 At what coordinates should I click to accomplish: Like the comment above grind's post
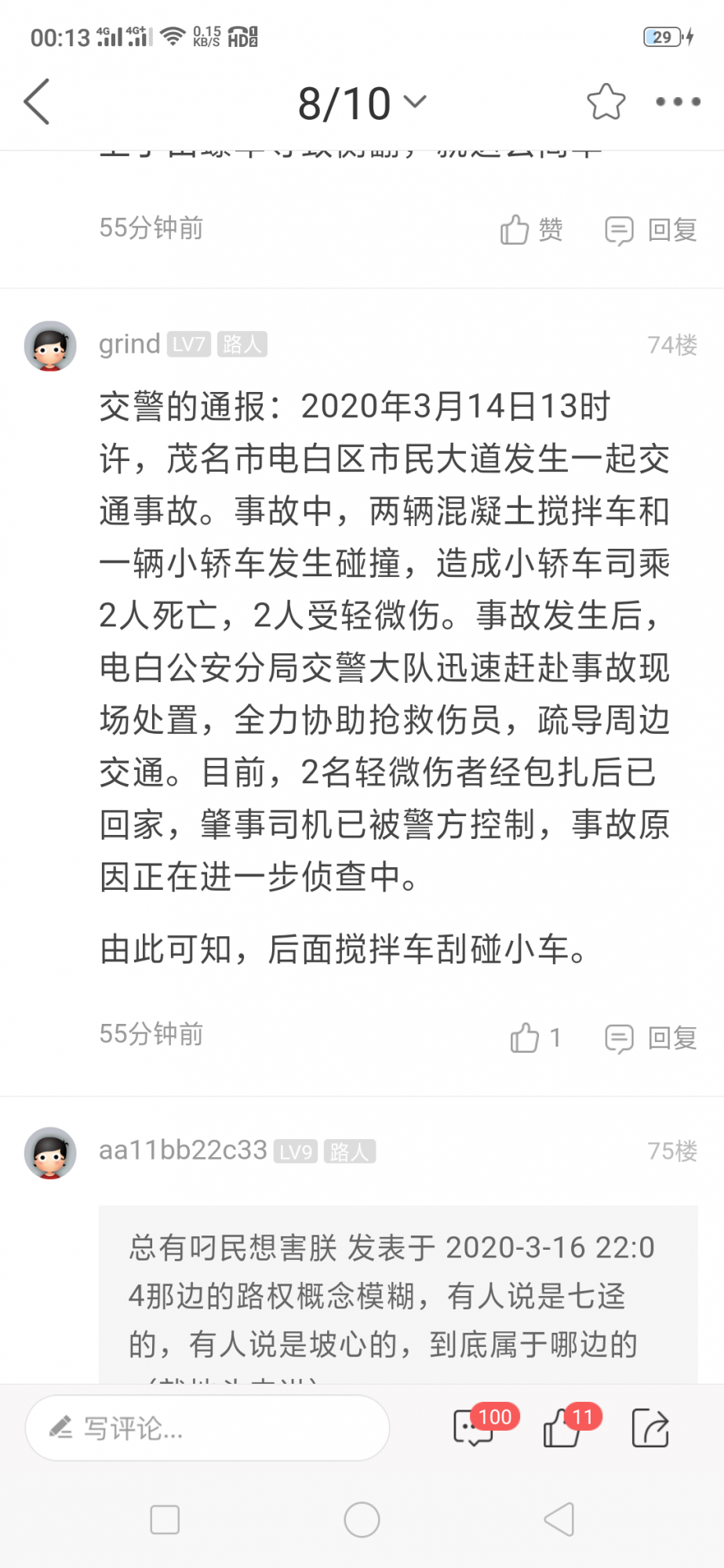[x=531, y=230]
